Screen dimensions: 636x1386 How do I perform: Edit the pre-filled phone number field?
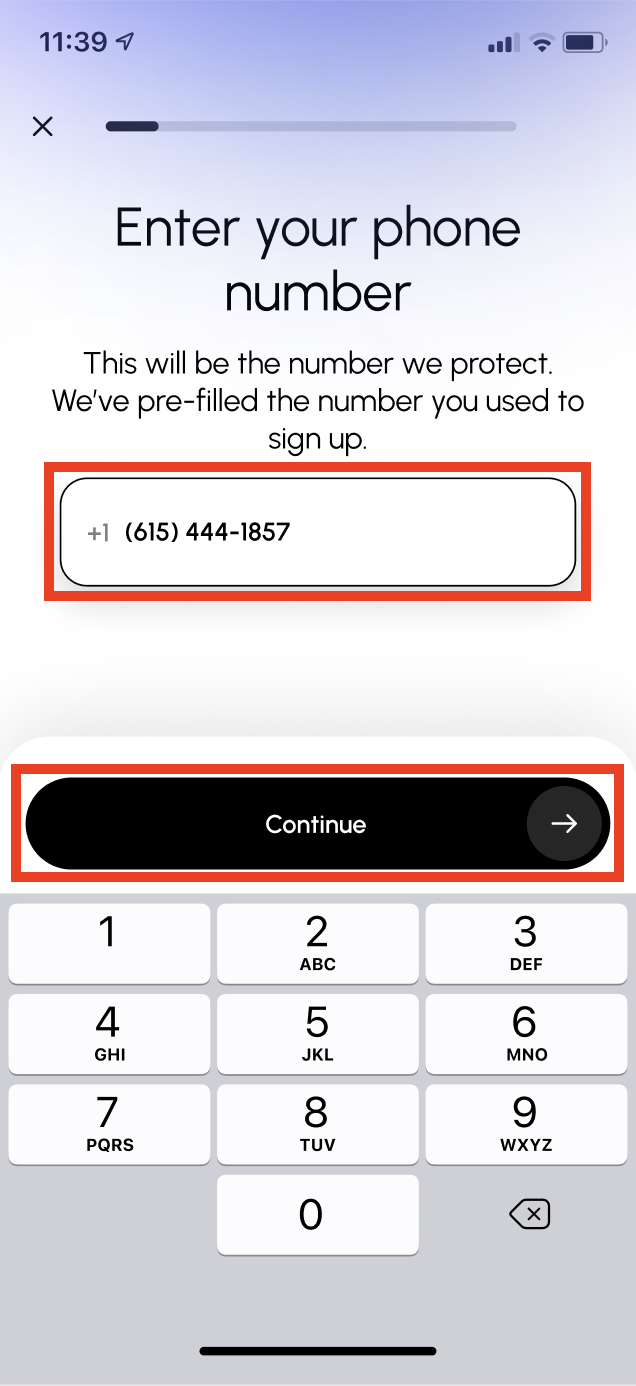(x=318, y=532)
